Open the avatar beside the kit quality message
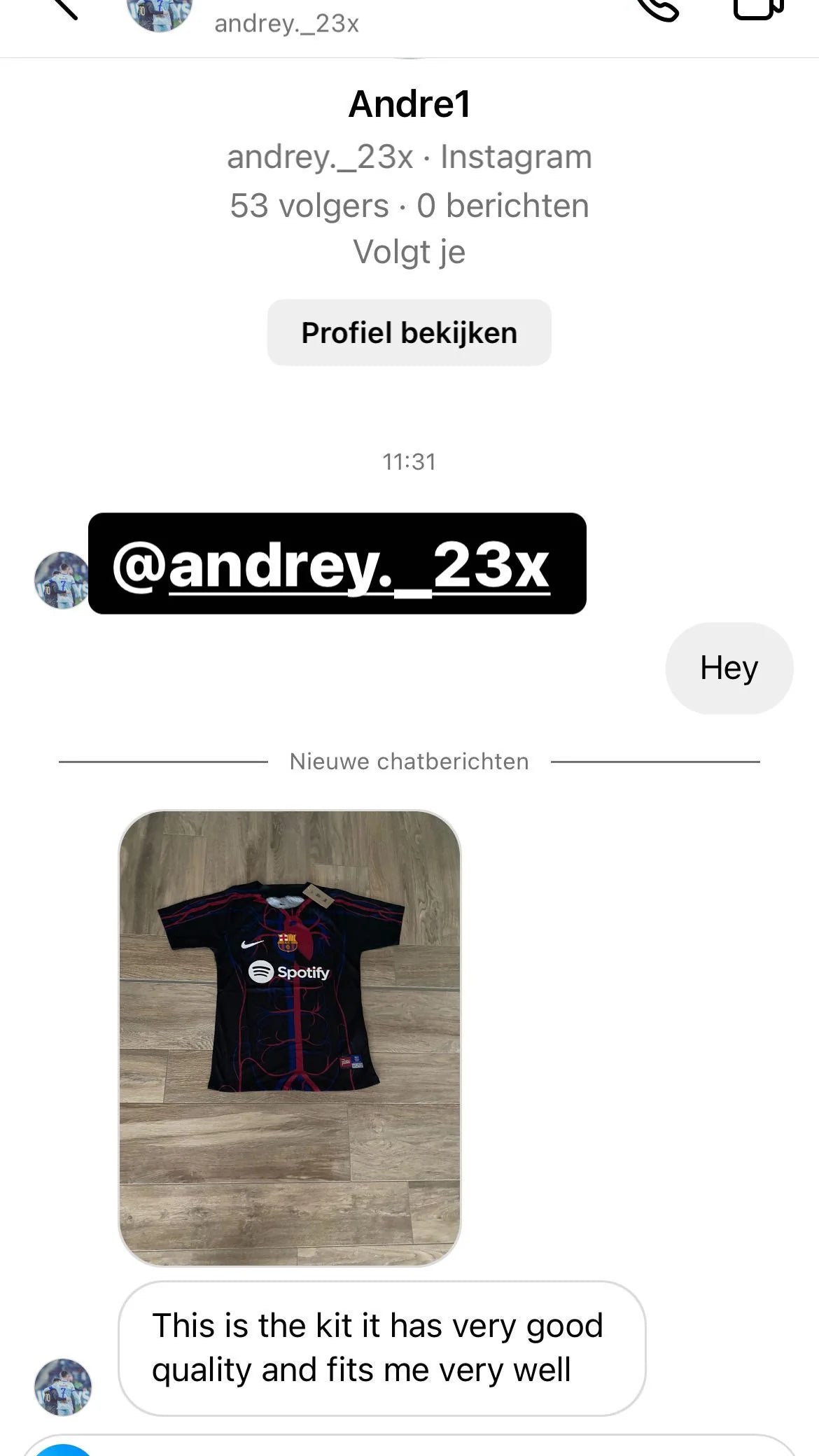Viewport: 819px width, 1456px height. pos(63,1387)
